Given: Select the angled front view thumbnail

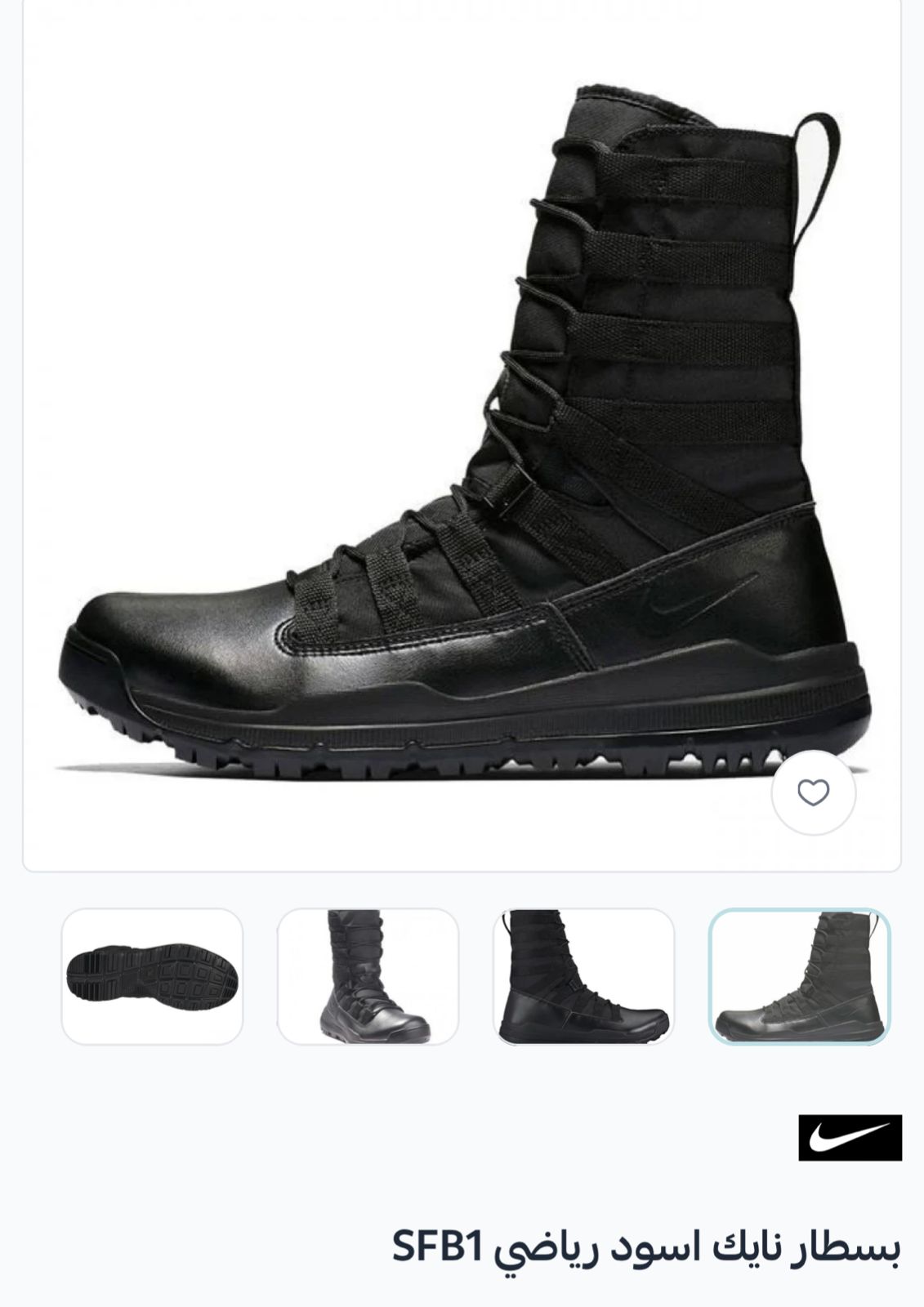Looking at the screenshot, I should point(368,976).
